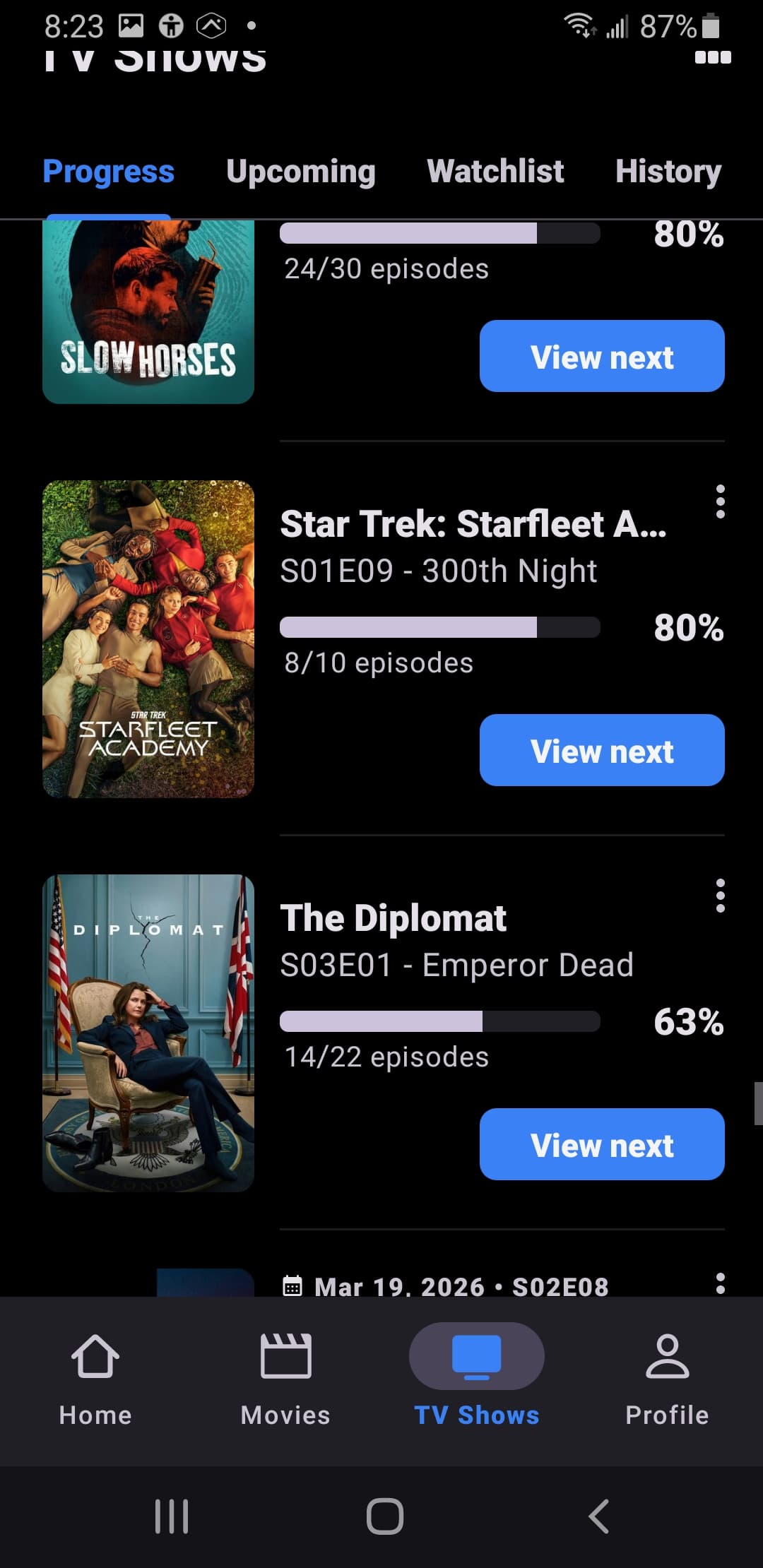This screenshot has width=763, height=1568.
Task: Go back using system back button
Action: (x=598, y=1516)
